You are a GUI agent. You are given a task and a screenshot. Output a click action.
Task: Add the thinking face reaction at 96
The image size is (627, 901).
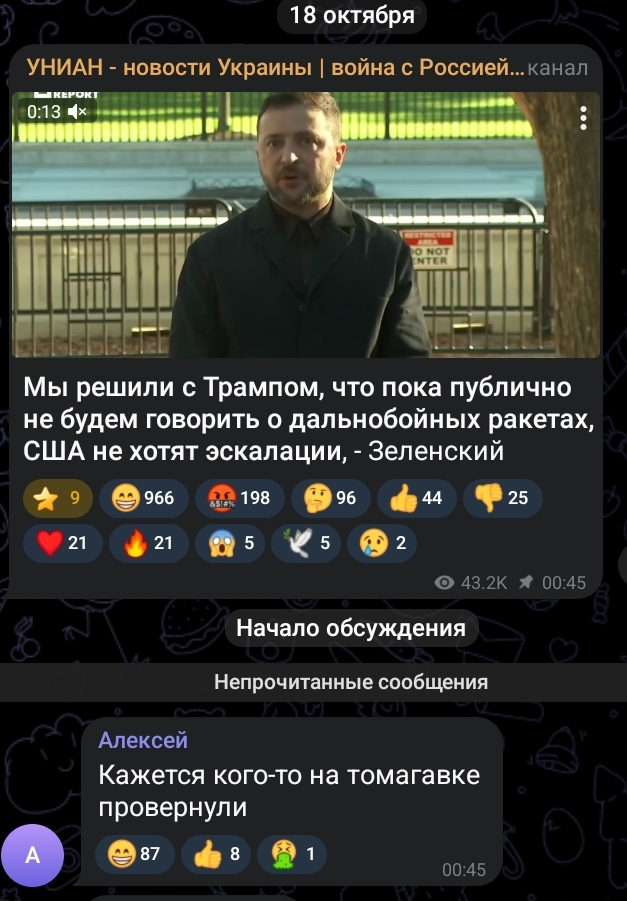[331, 498]
